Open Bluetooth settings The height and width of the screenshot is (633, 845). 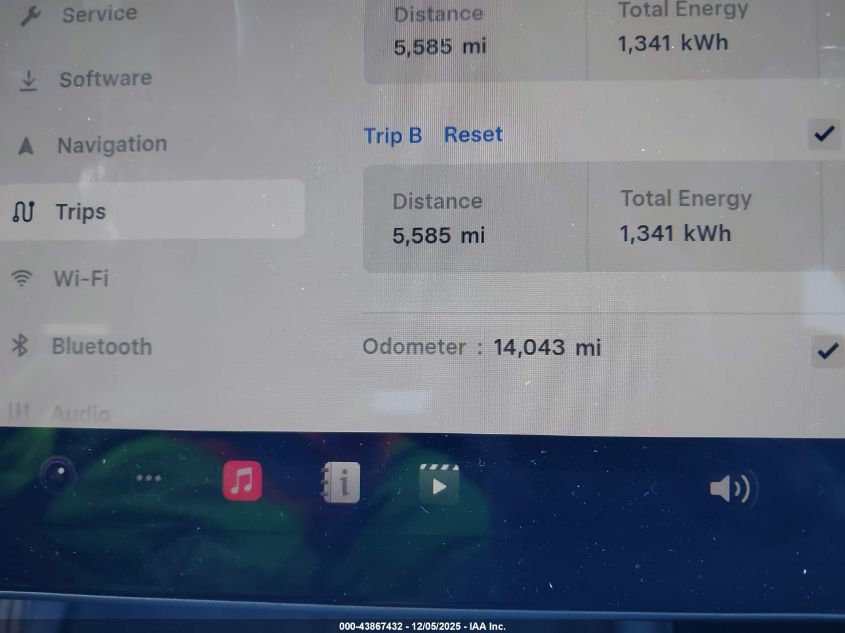coord(100,346)
